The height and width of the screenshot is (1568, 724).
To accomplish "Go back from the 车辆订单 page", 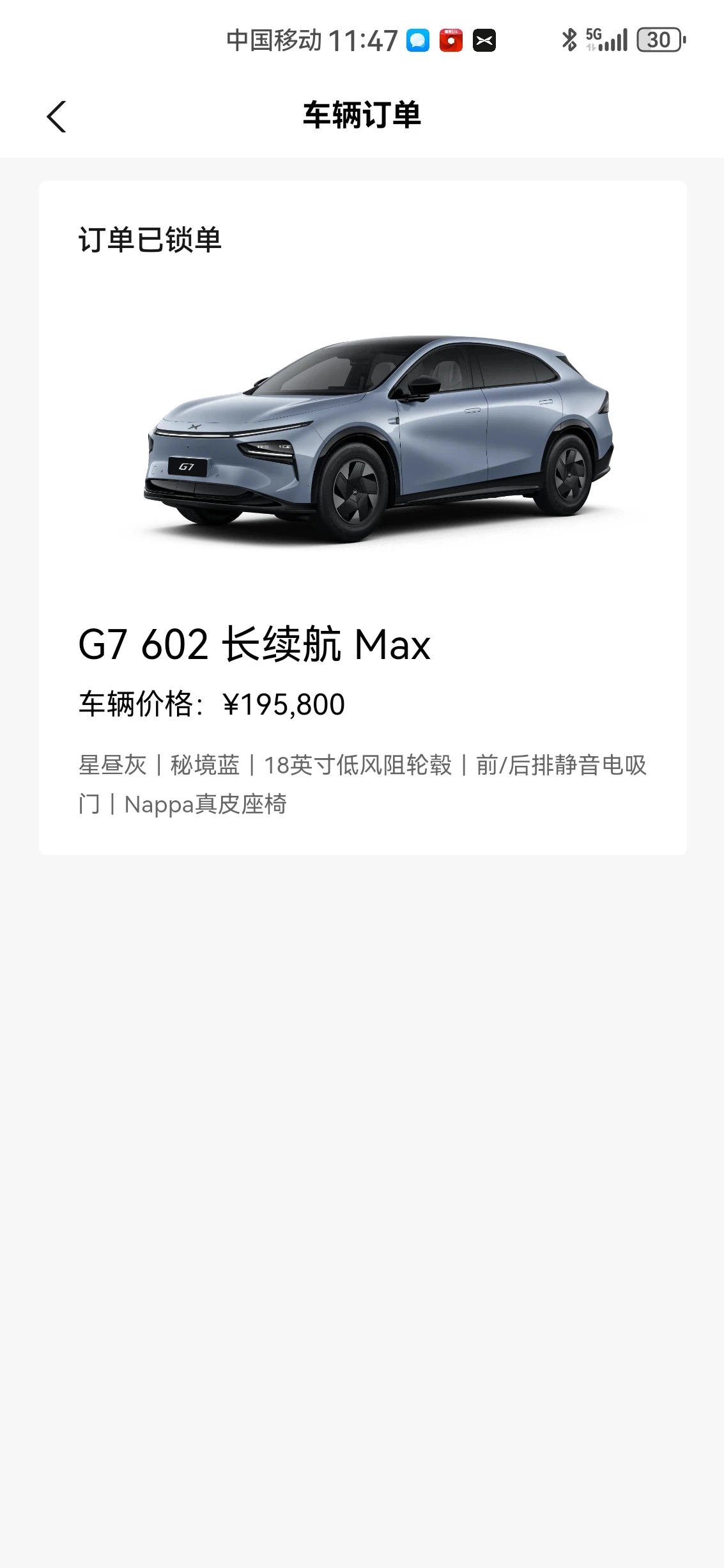I will (56, 116).
